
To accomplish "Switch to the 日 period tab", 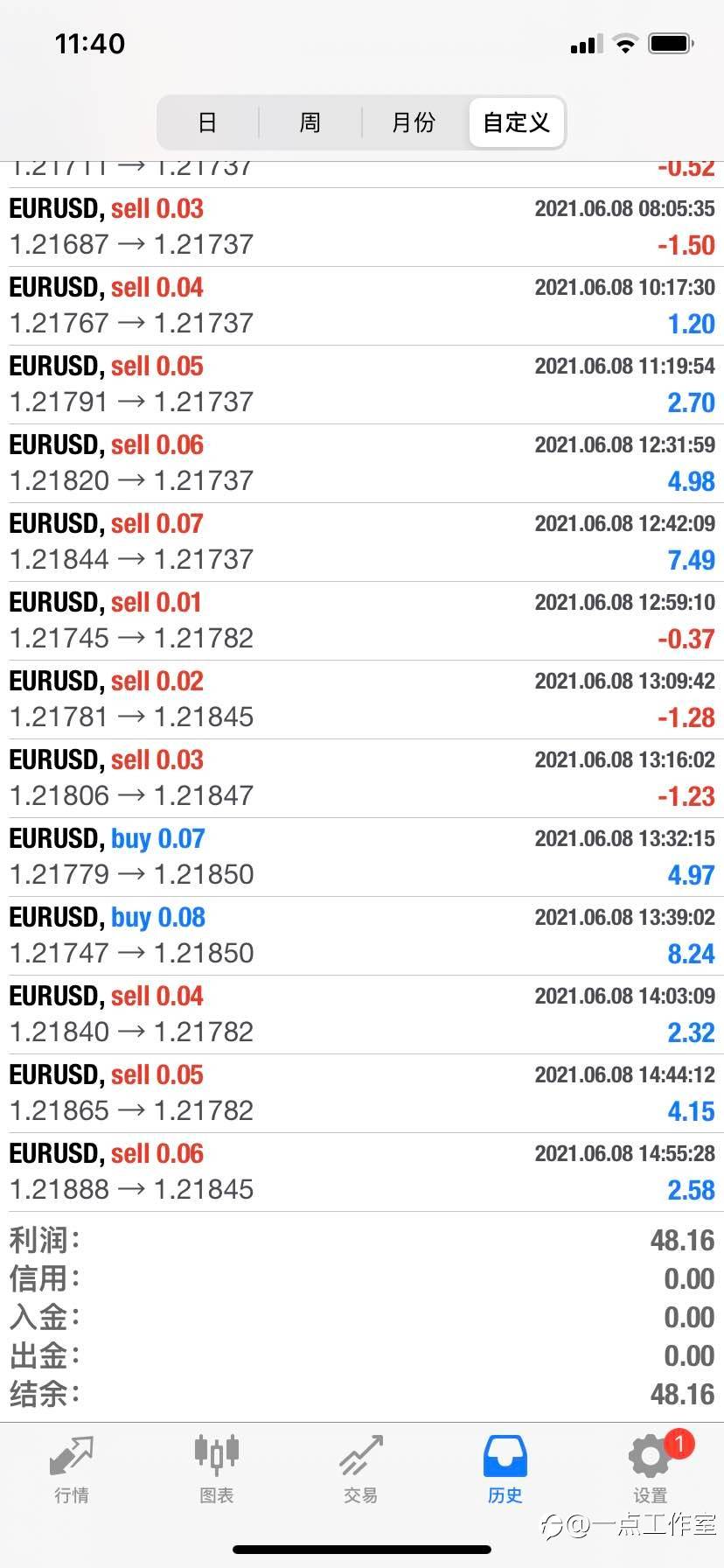I will 208,122.
